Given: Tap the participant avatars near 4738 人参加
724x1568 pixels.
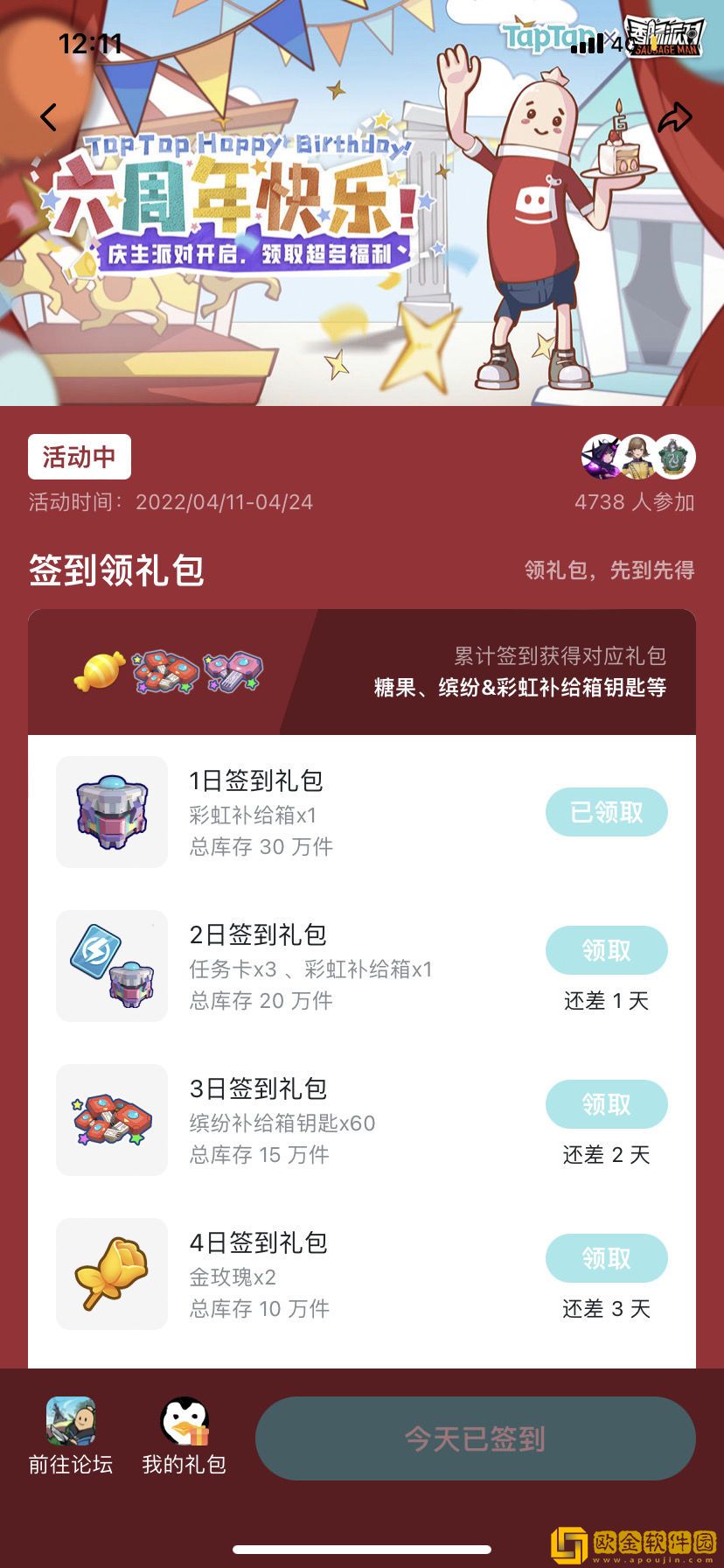Looking at the screenshot, I should (637, 456).
